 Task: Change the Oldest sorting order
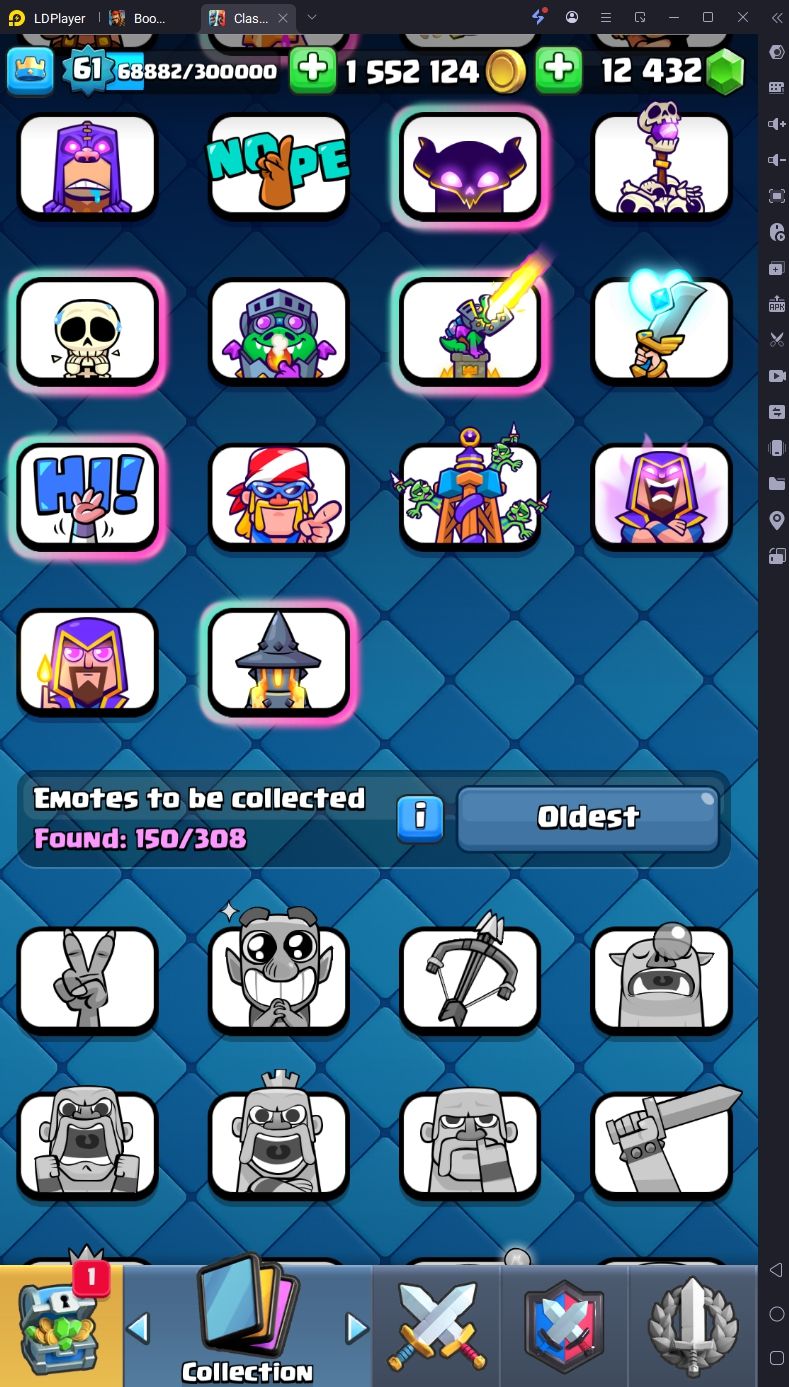click(x=588, y=817)
